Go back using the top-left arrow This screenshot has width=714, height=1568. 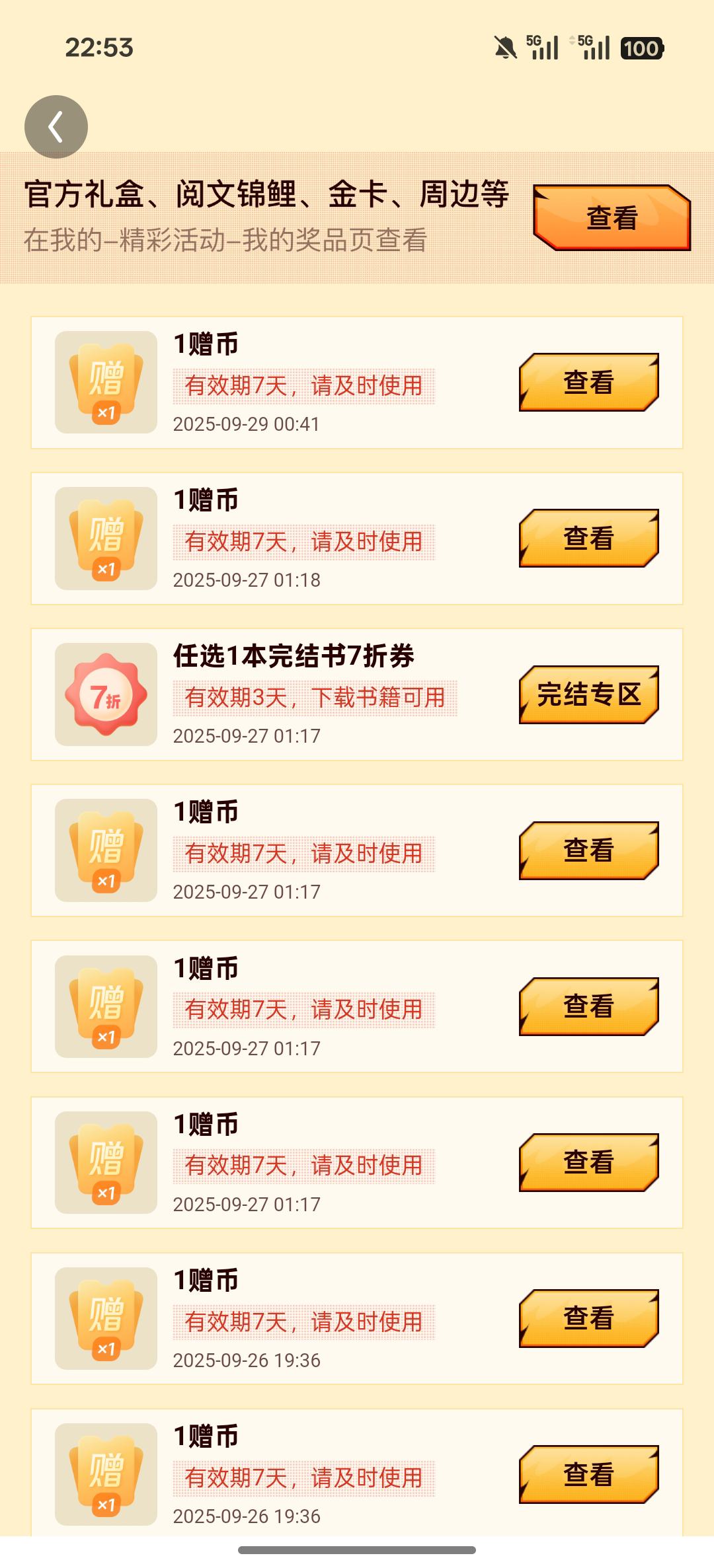[56, 127]
